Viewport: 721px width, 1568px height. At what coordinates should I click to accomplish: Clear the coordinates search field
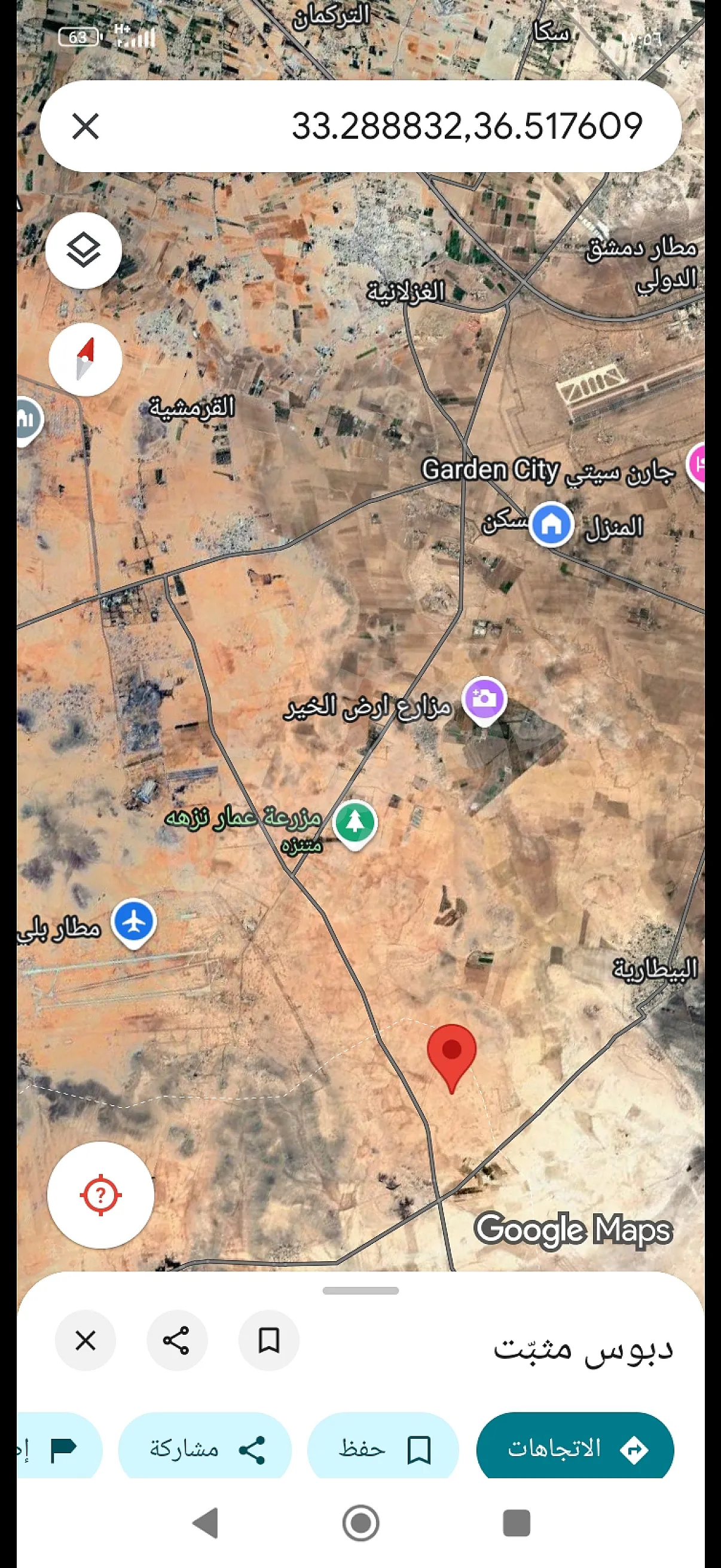(x=85, y=127)
